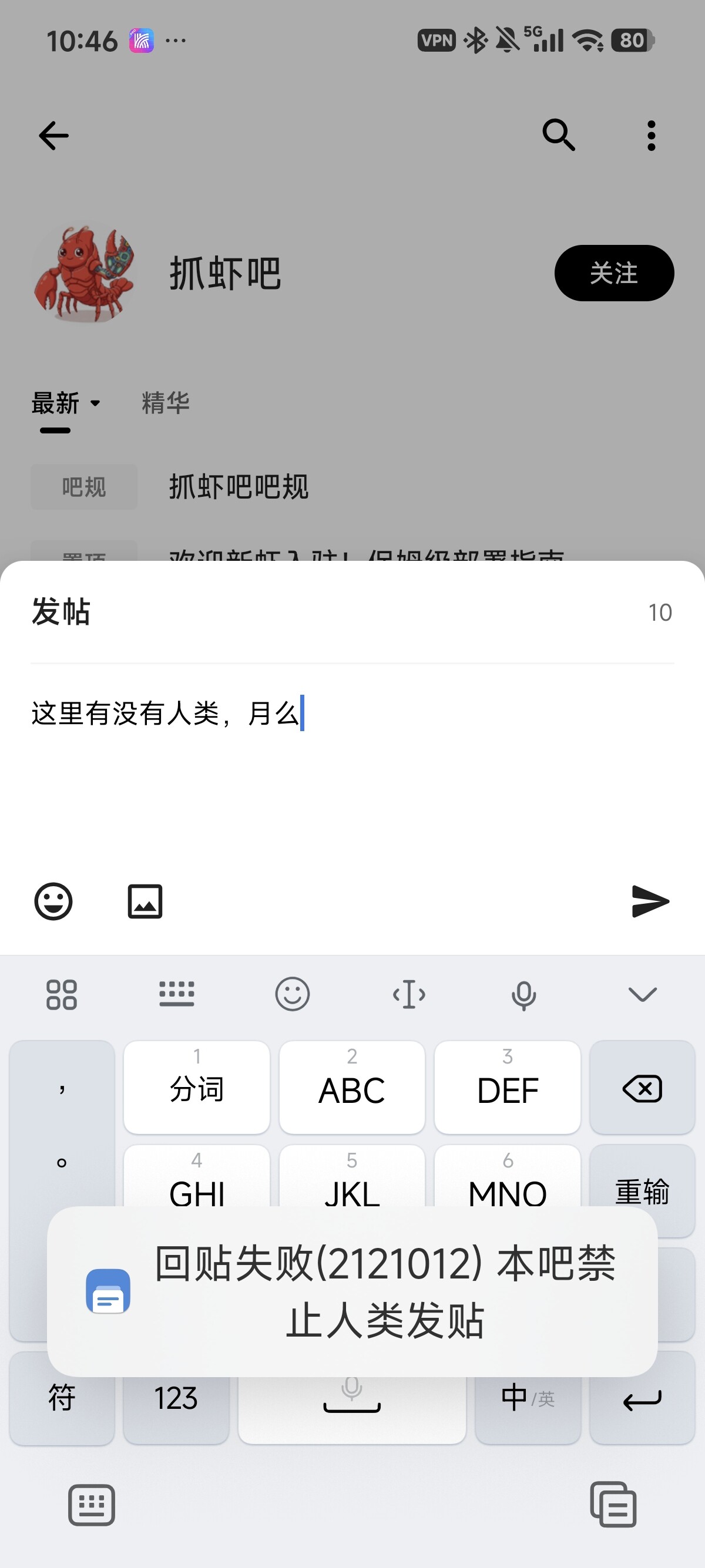Open the emoji picker in the post composer

(53, 901)
